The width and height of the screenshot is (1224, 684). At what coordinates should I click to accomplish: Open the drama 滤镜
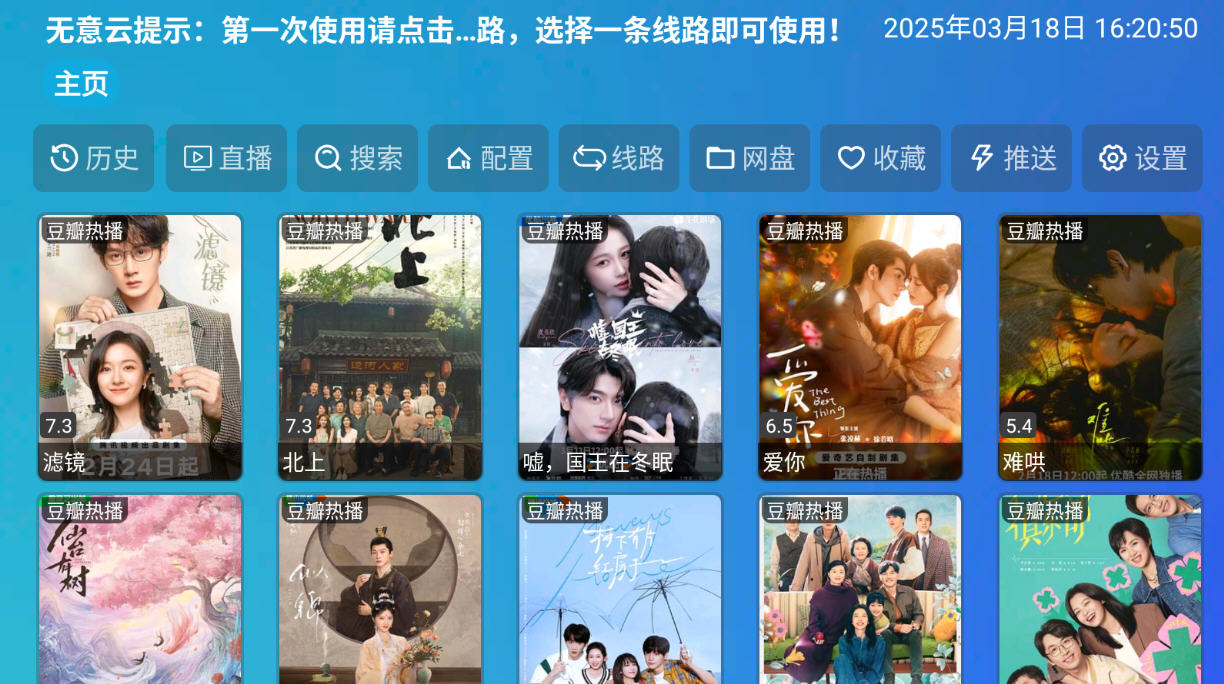140,347
